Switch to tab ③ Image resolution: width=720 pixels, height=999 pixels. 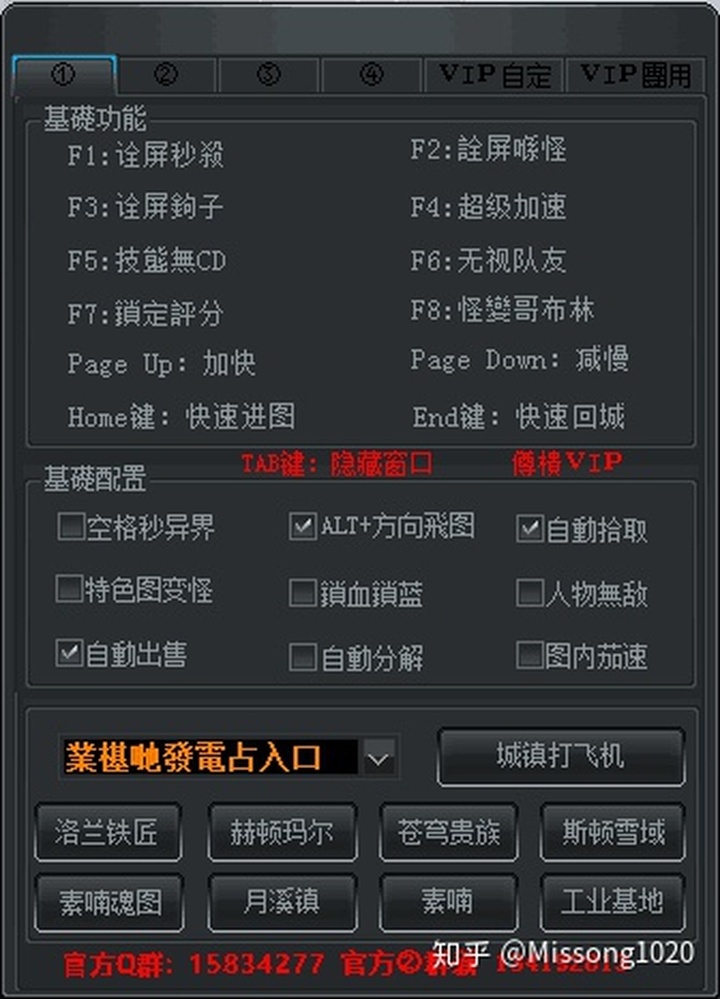(x=268, y=75)
